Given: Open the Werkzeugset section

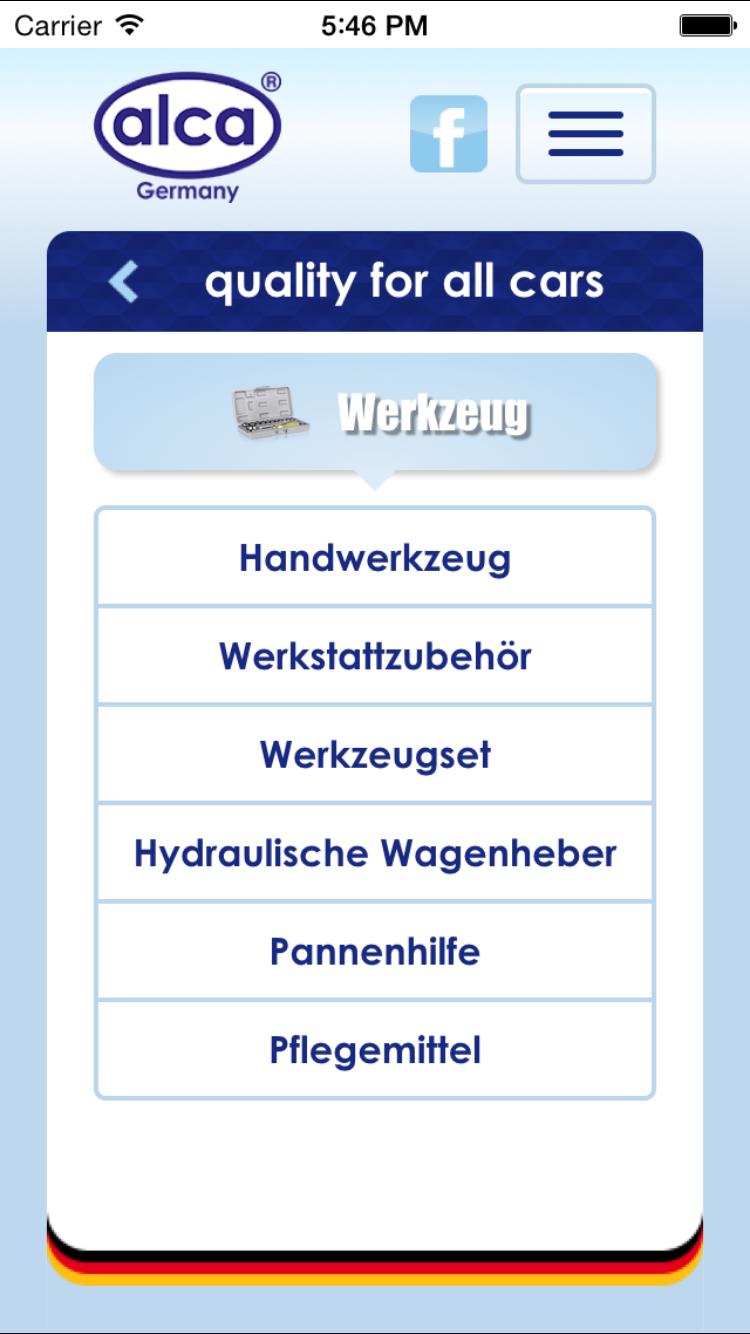Looking at the screenshot, I should 375,754.
